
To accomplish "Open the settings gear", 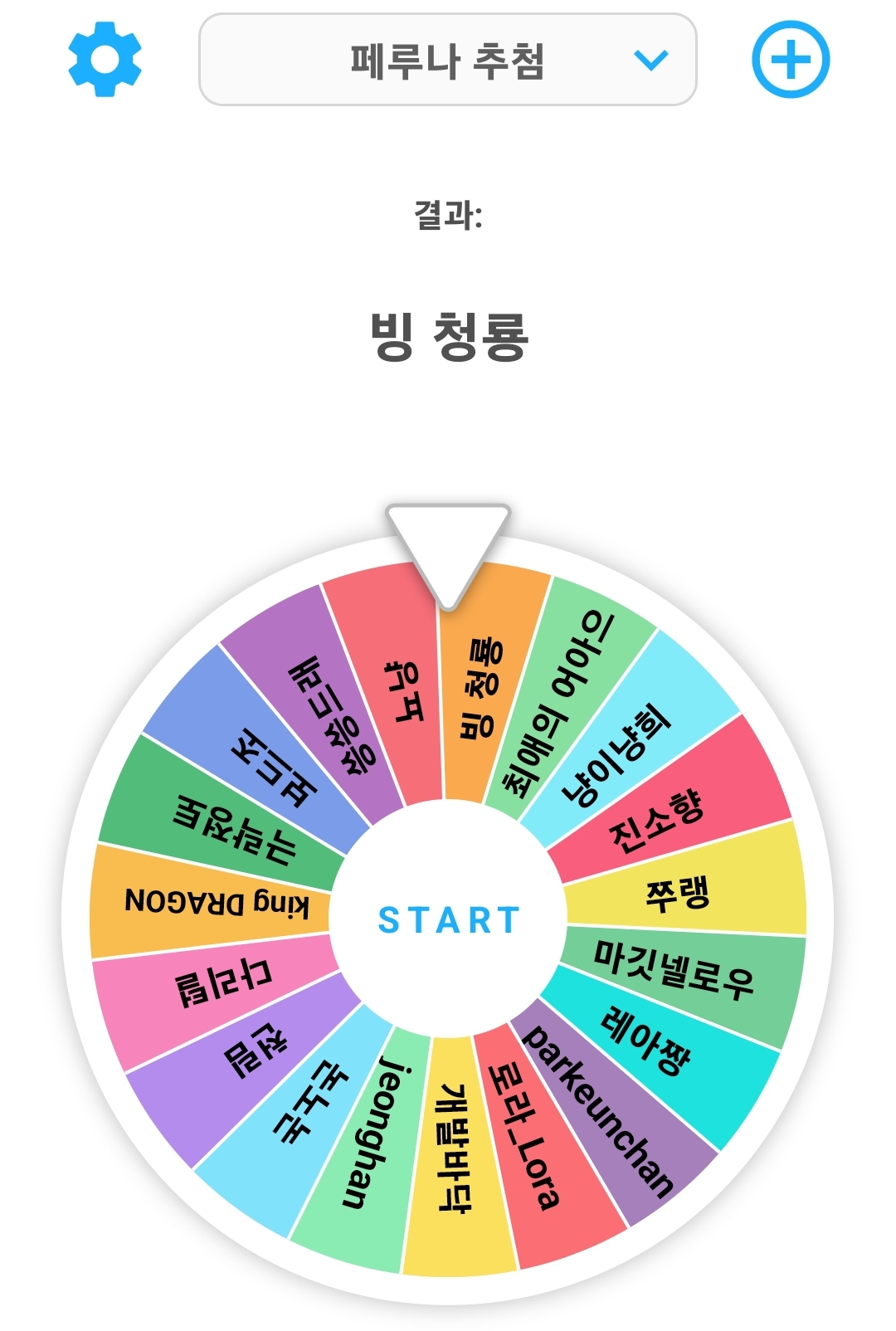I will 105,60.
